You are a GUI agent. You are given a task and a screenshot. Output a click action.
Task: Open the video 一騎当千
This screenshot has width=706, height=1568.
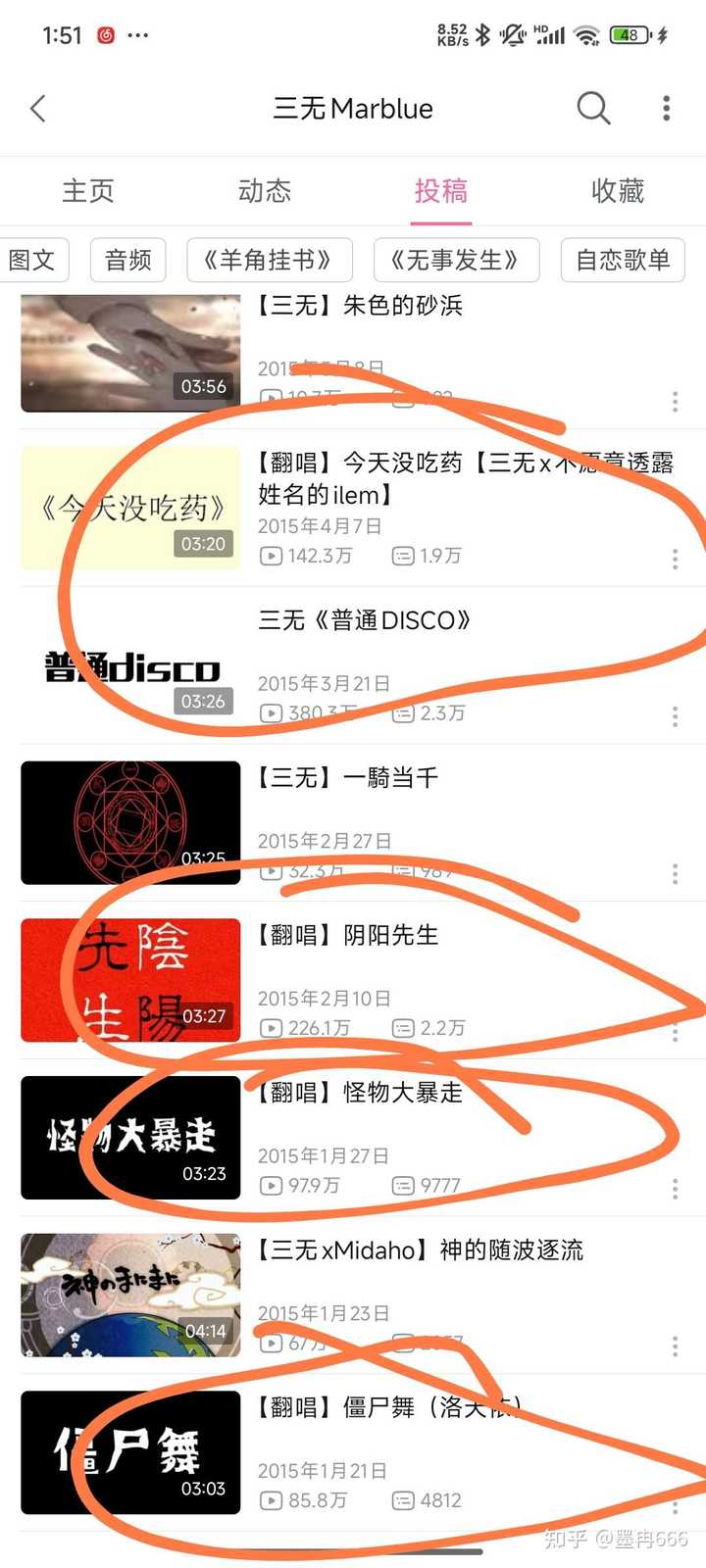(130, 822)
